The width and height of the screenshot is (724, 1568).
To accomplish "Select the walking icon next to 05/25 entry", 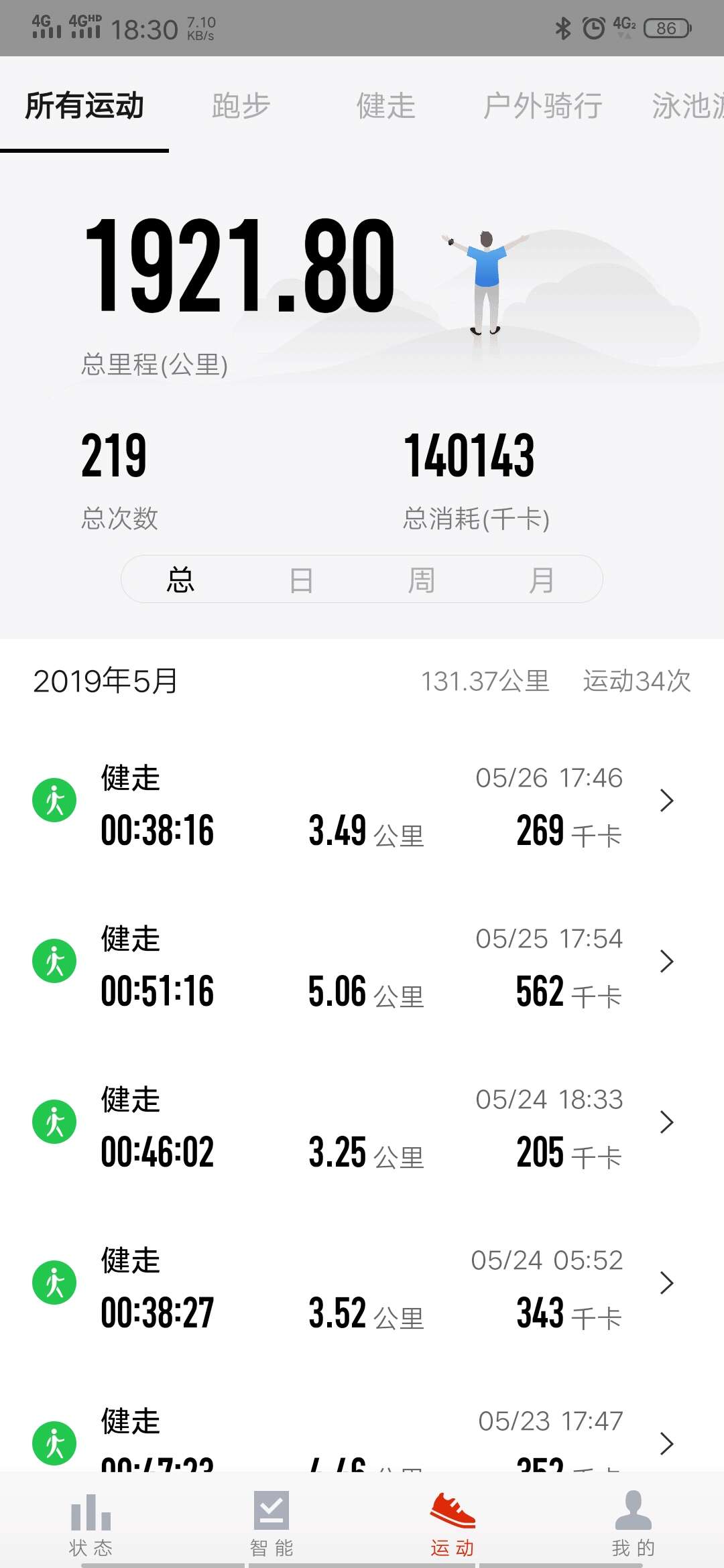I will pos(54,961).
